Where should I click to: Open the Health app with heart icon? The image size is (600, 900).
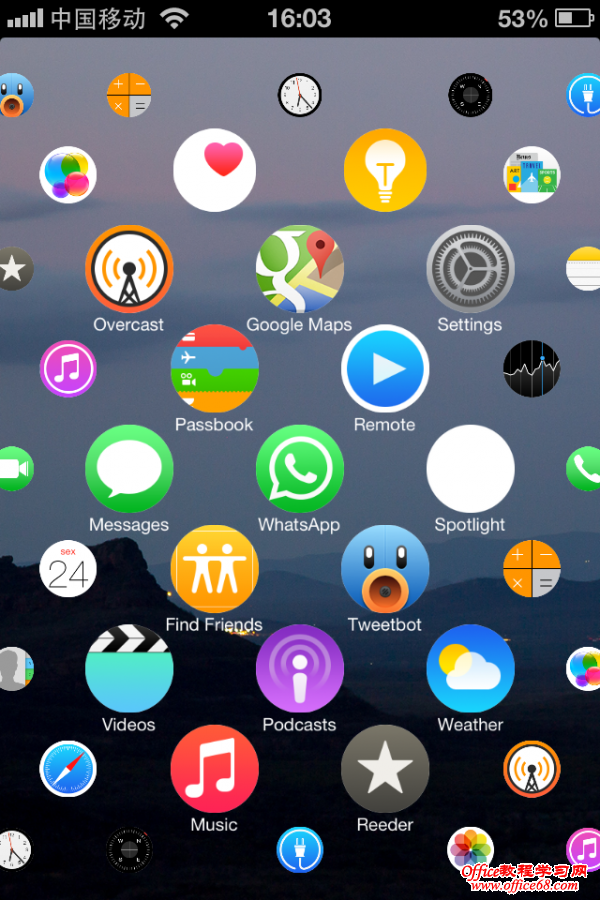click(x=214, y=169)
